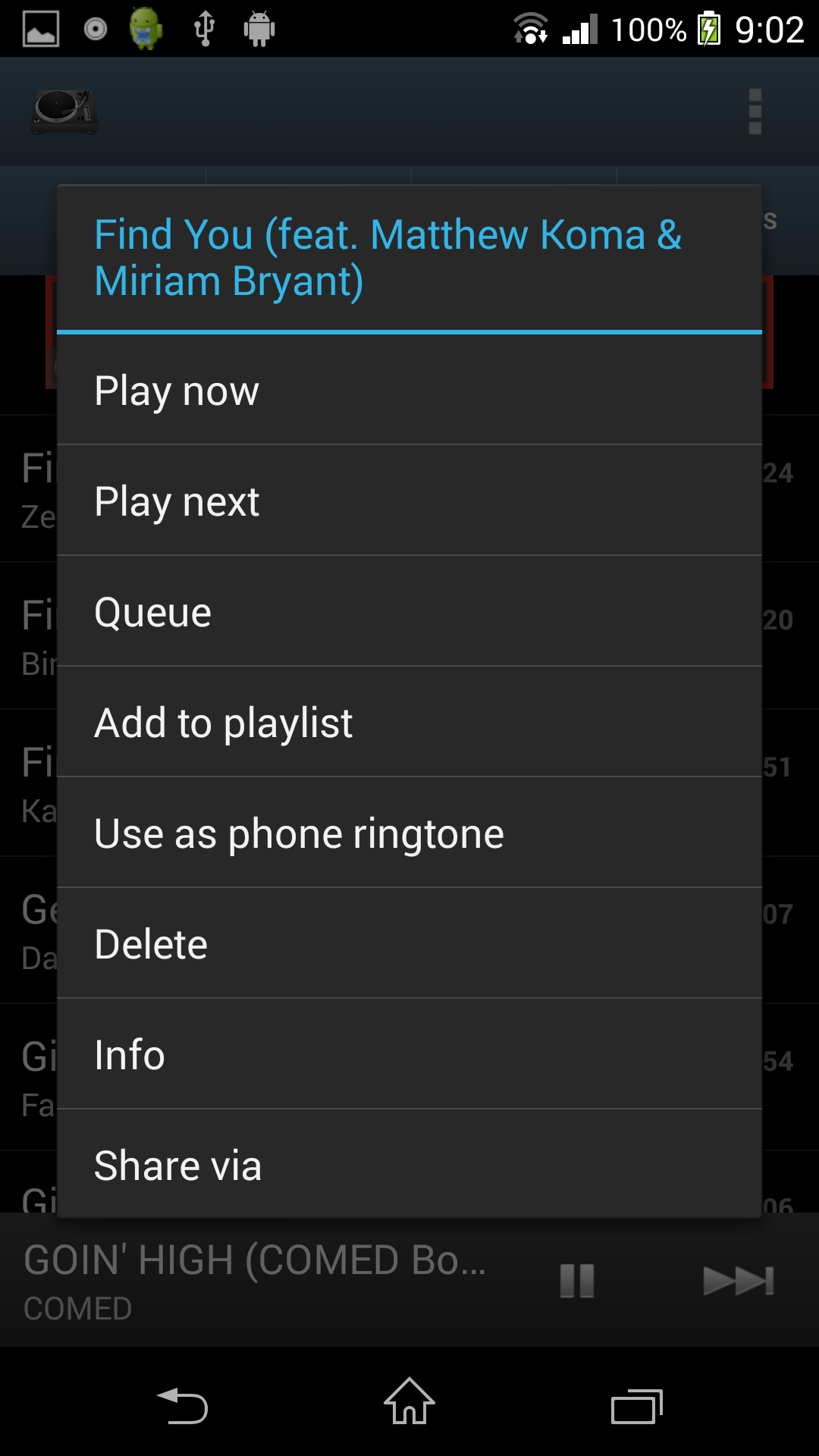
Task: Add the song to Queue
Action: tap(409, 611)
